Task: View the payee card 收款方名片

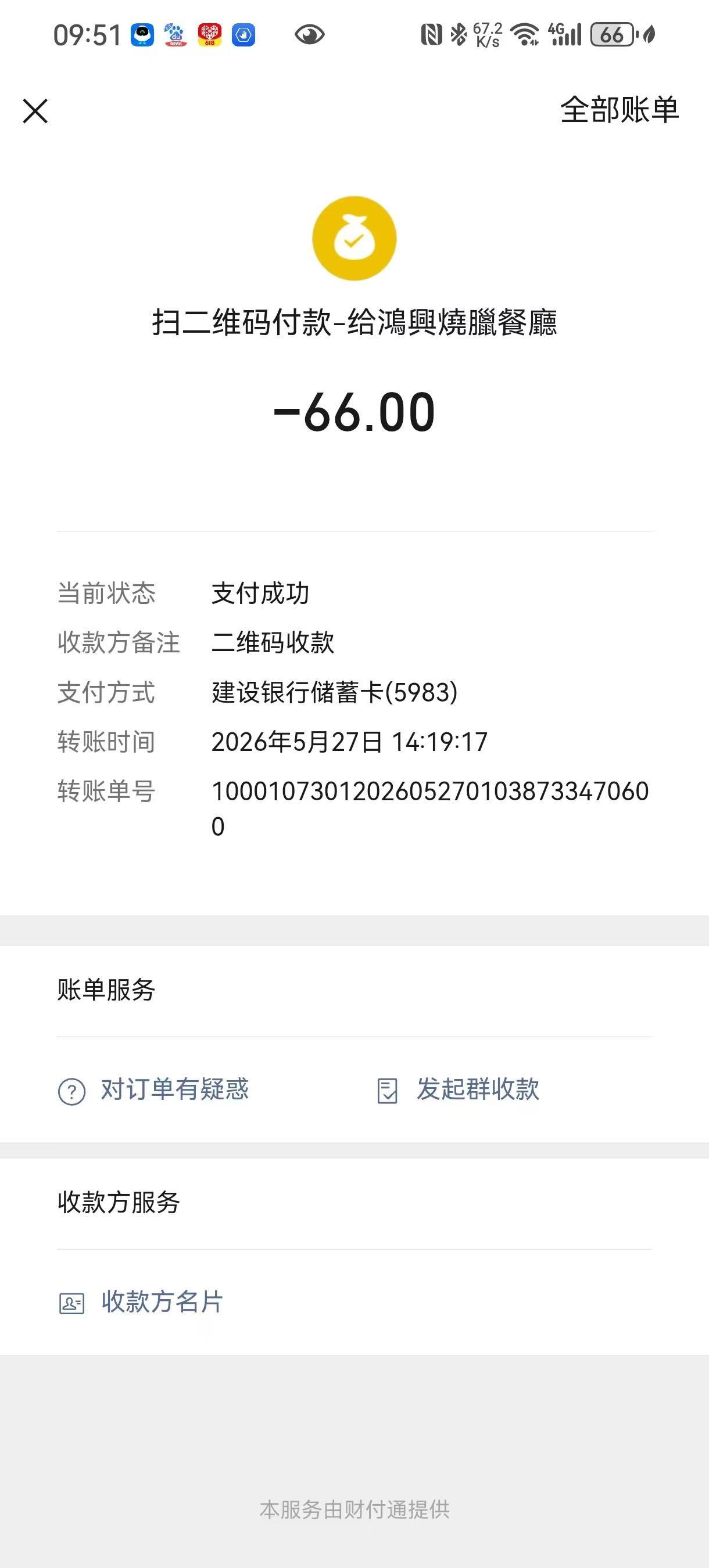Action: pyautogui.click(x=141, y=1302)
